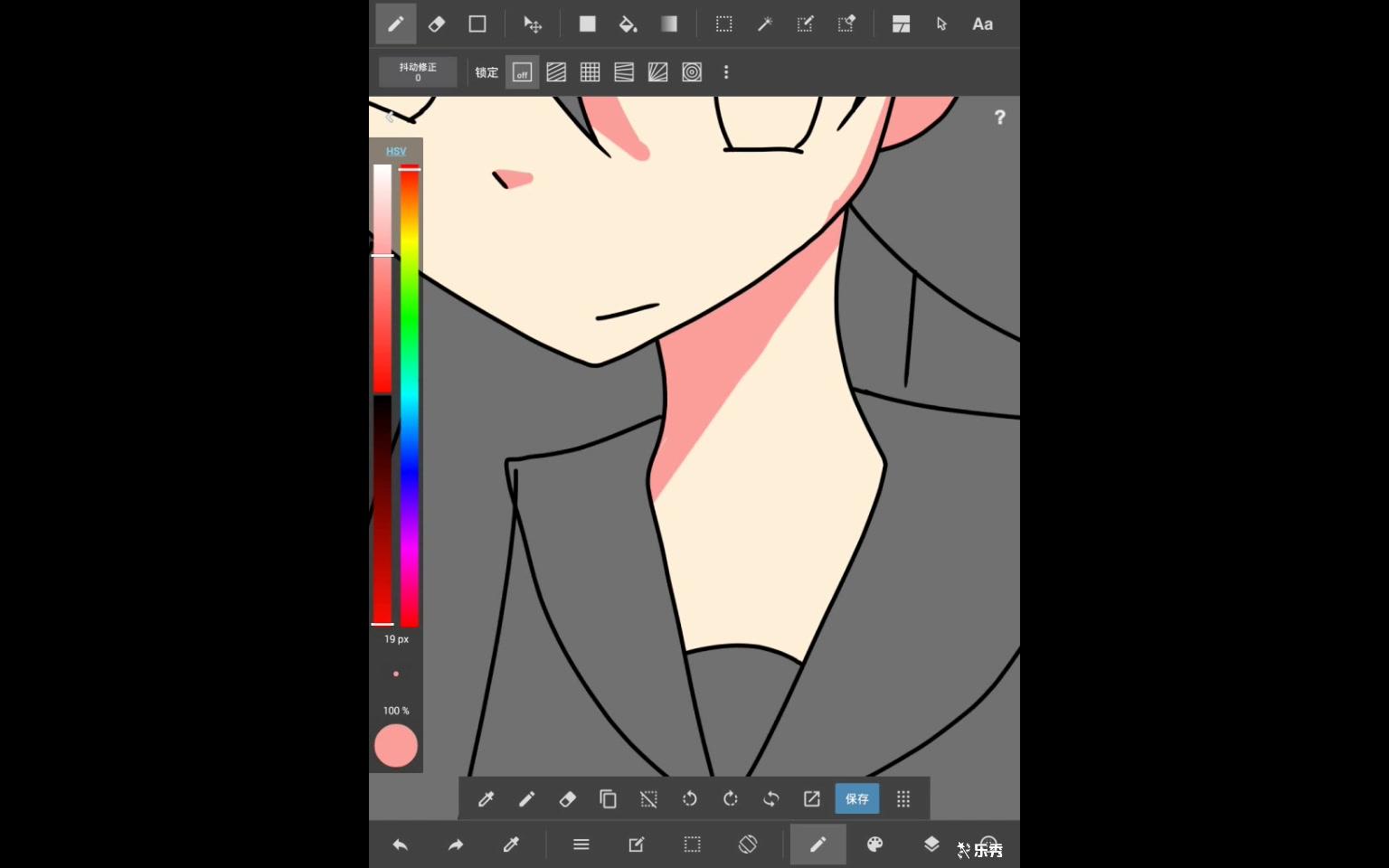Open the text tool Aa
This screenshot has width=1389, height=868.
click(982, 24)
